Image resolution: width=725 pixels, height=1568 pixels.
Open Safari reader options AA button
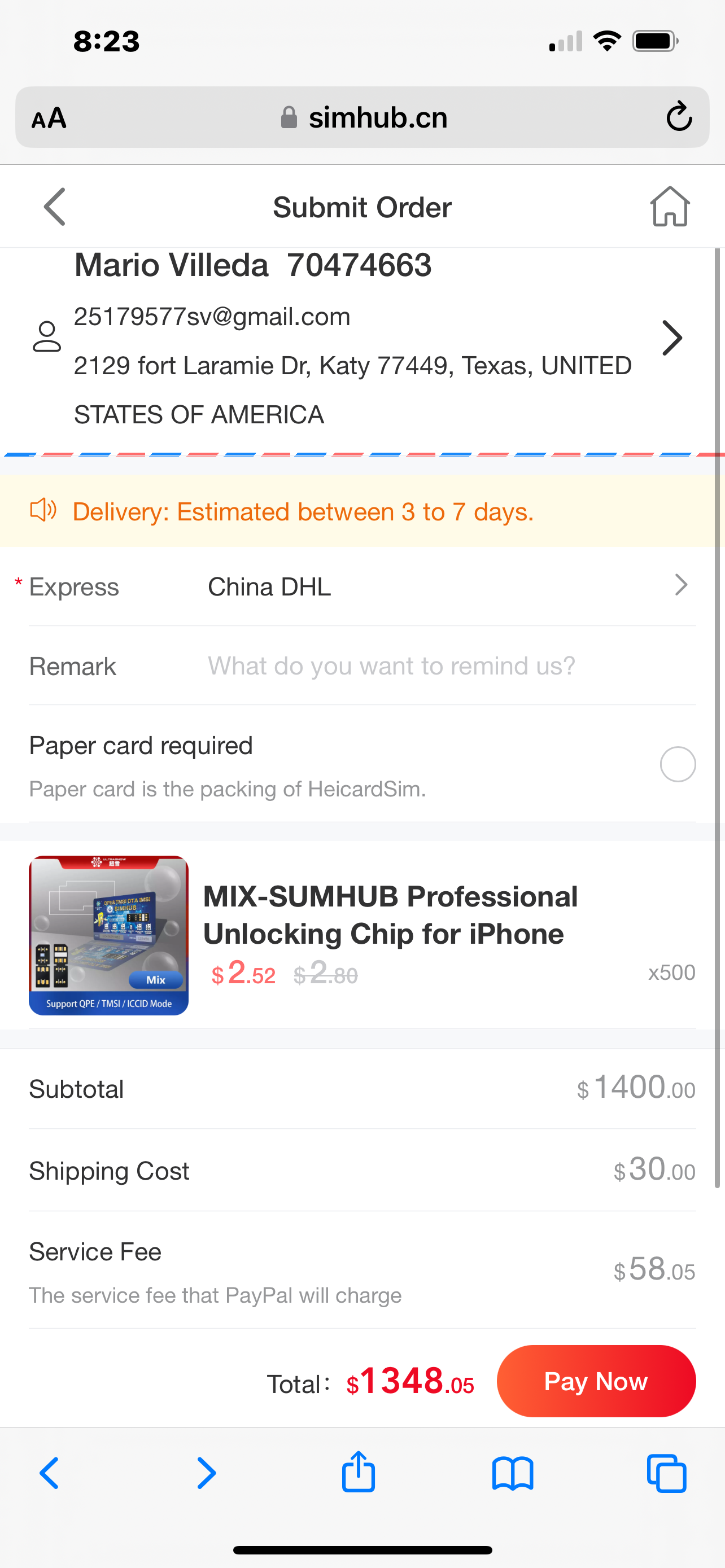pyautogui.click(x=49, y=117)
